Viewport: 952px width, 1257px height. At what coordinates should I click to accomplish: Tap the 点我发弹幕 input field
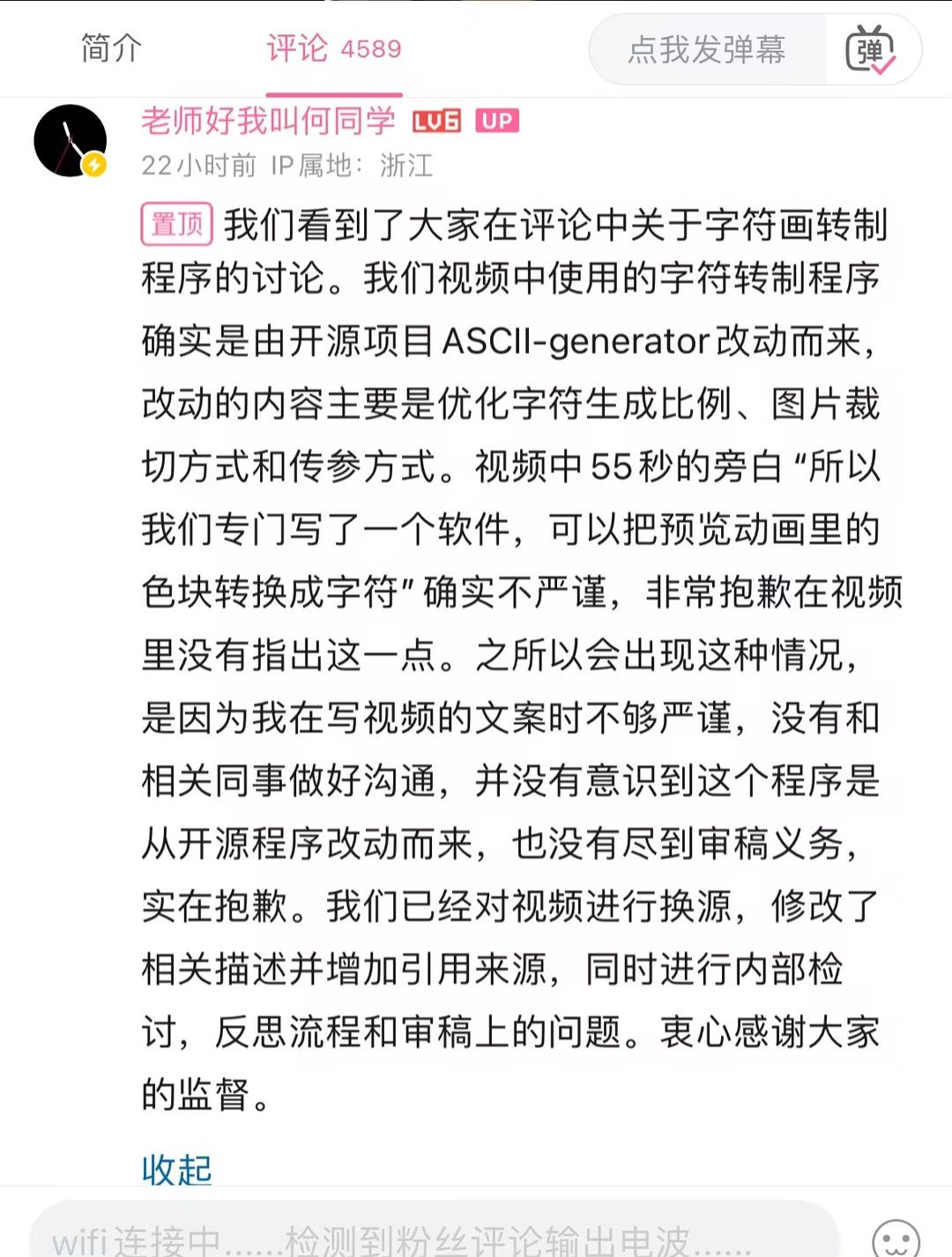point(706,49)
